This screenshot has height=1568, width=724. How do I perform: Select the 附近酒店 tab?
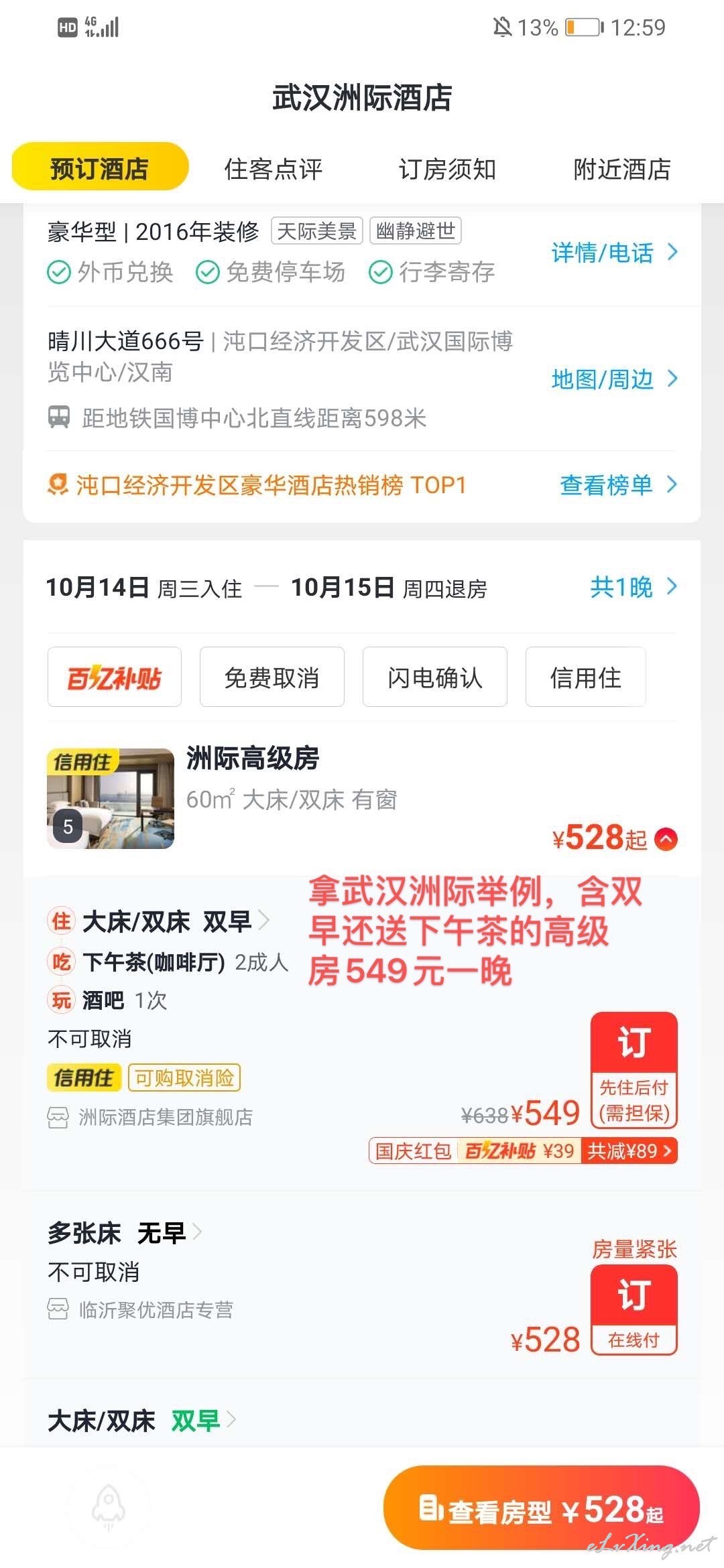pyautogui.click(x=622, y=169)
